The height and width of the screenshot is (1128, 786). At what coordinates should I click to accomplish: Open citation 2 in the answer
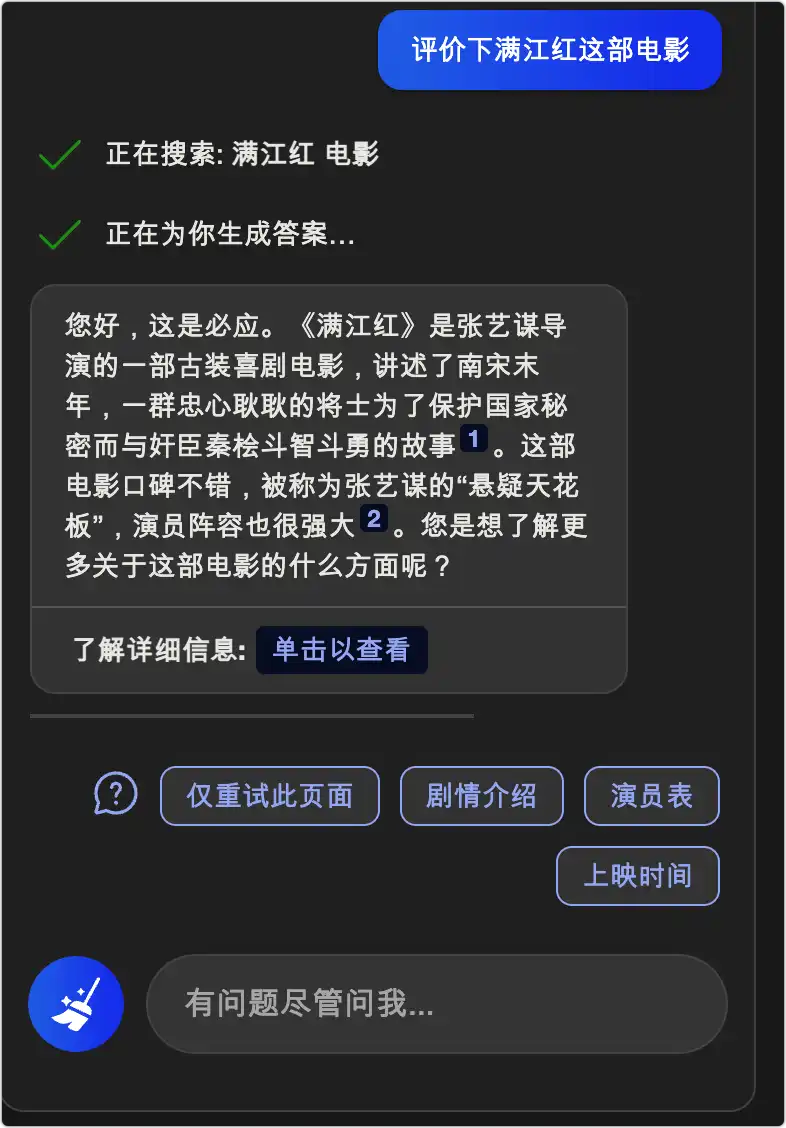(x=374, y=518)
